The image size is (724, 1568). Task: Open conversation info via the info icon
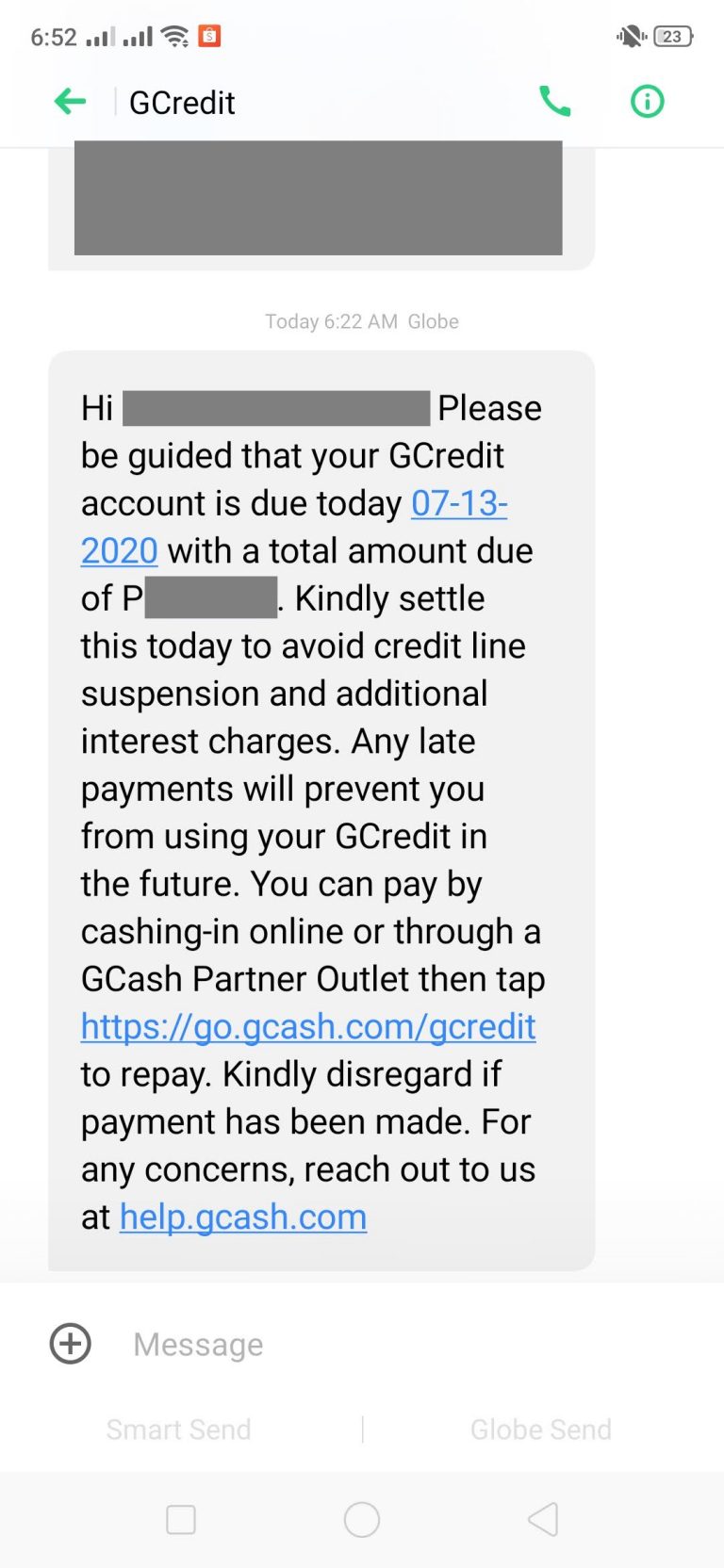[x=647, y=101]
